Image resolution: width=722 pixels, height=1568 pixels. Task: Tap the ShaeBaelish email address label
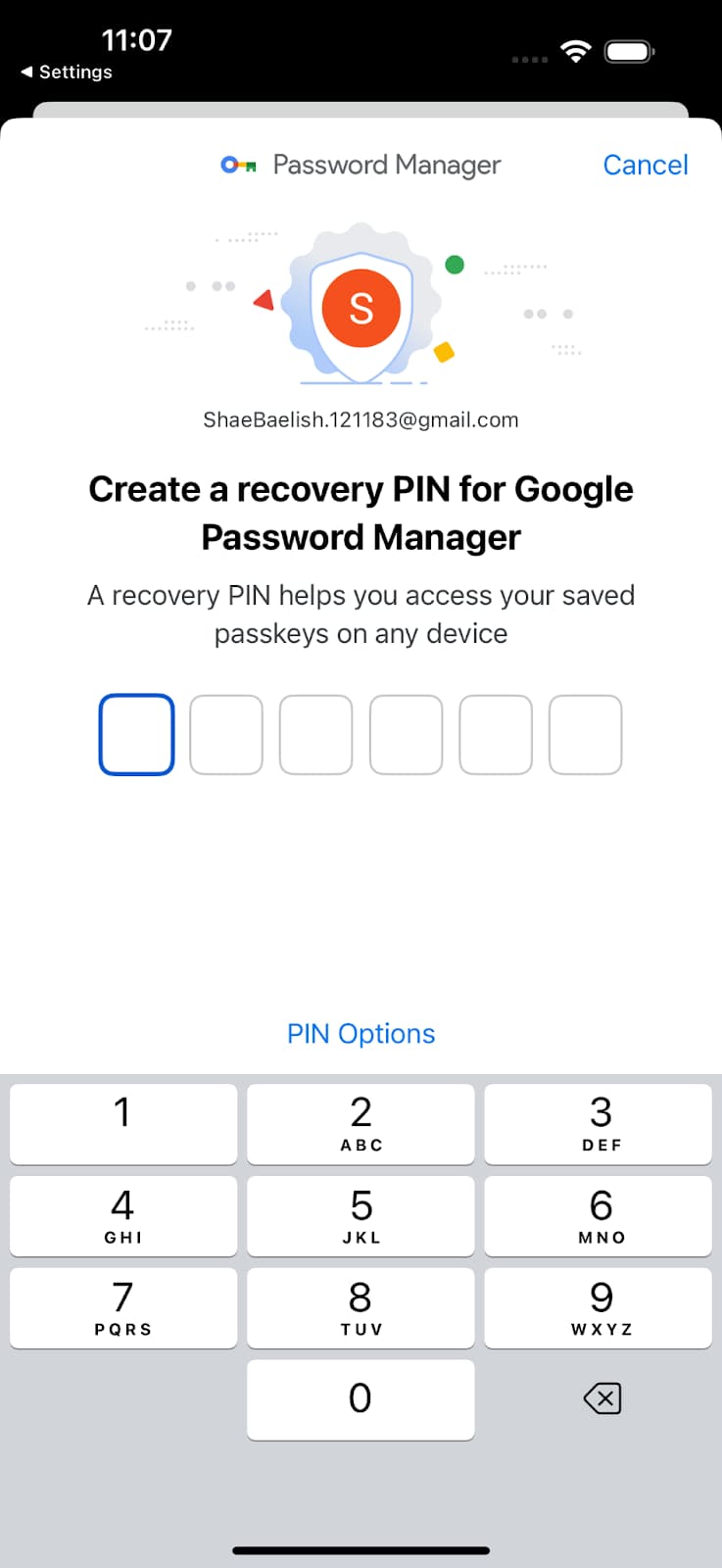[361, 419]
